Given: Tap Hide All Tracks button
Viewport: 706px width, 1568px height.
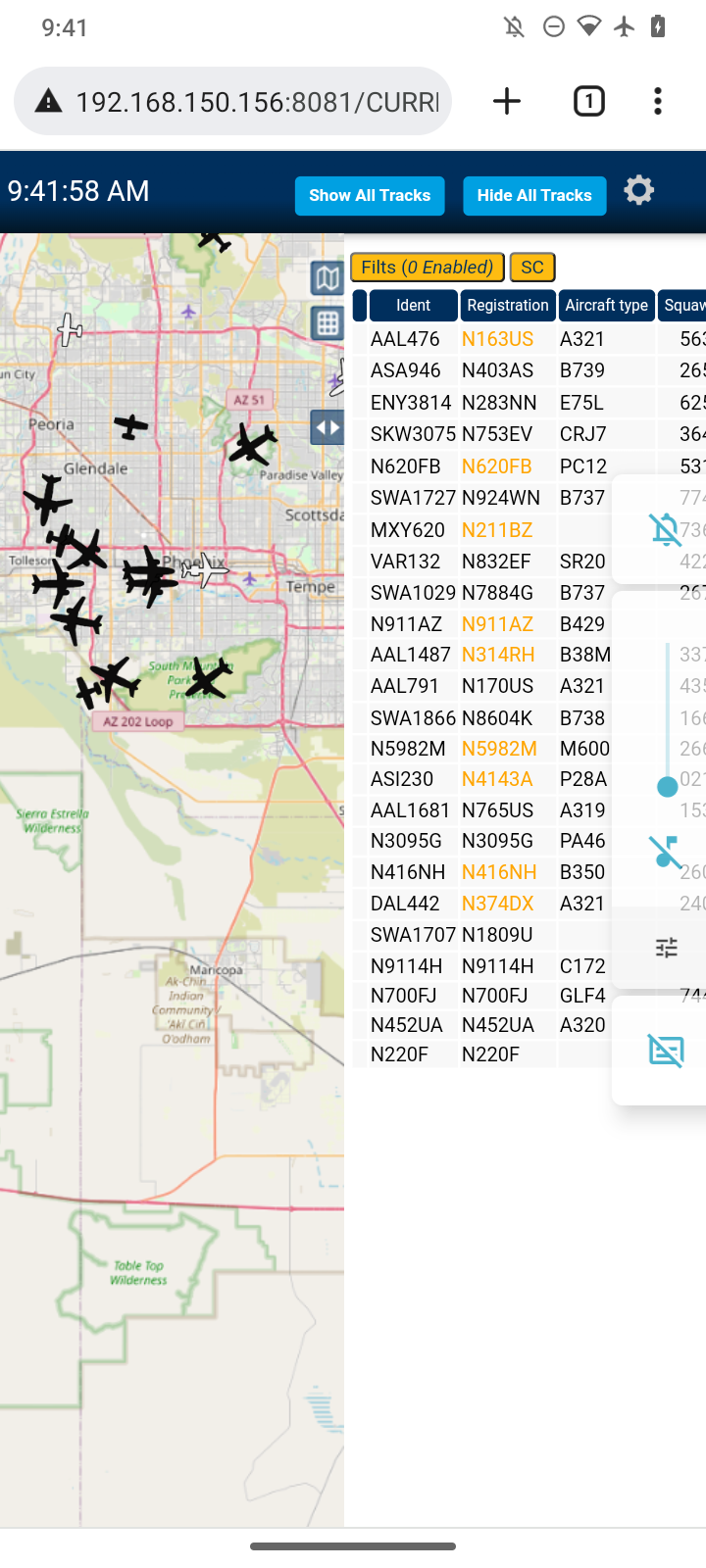Looking at the screenshot, I should pos(534,196).
